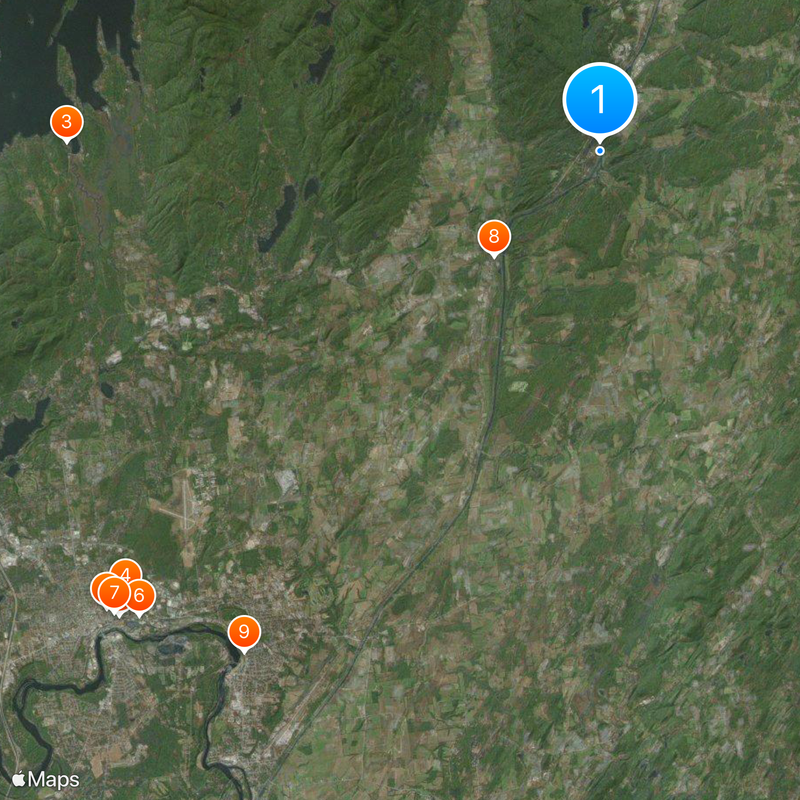This screenshot has height=800, width=800.
Task: Open the orange pin numbered 8
Action: click(493, 237)
